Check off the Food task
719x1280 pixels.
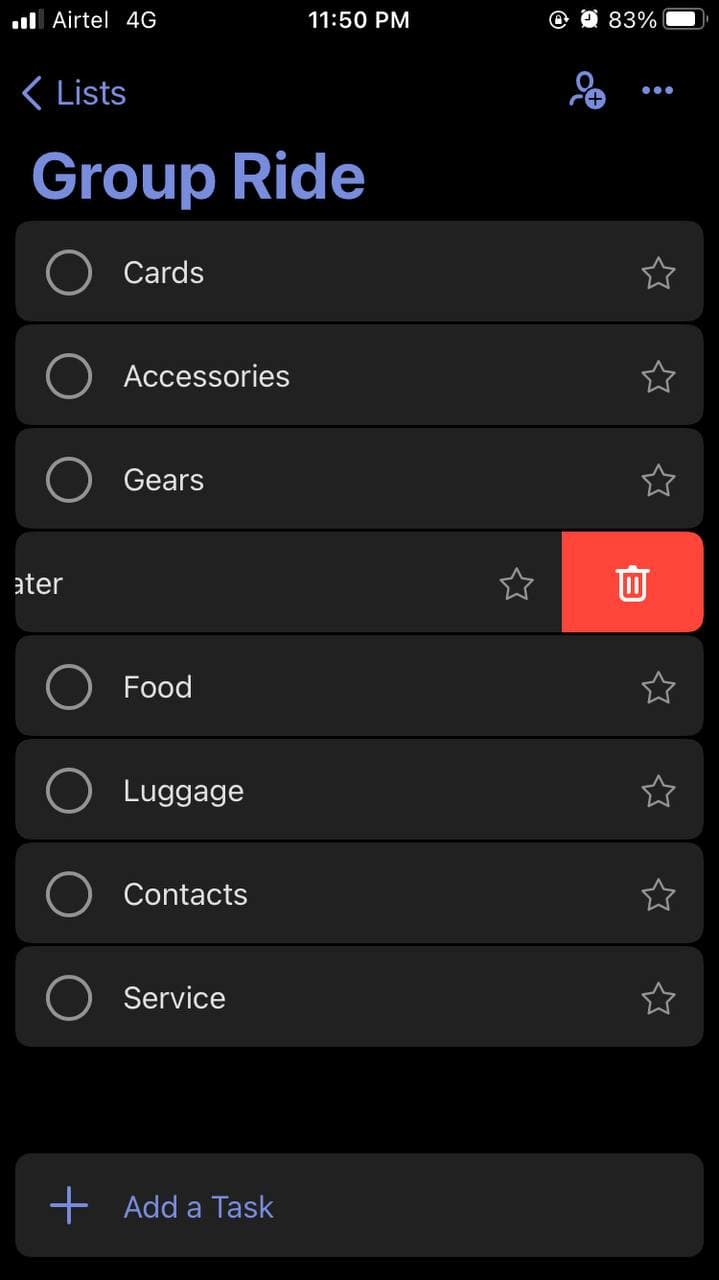[x=69, y=687]
